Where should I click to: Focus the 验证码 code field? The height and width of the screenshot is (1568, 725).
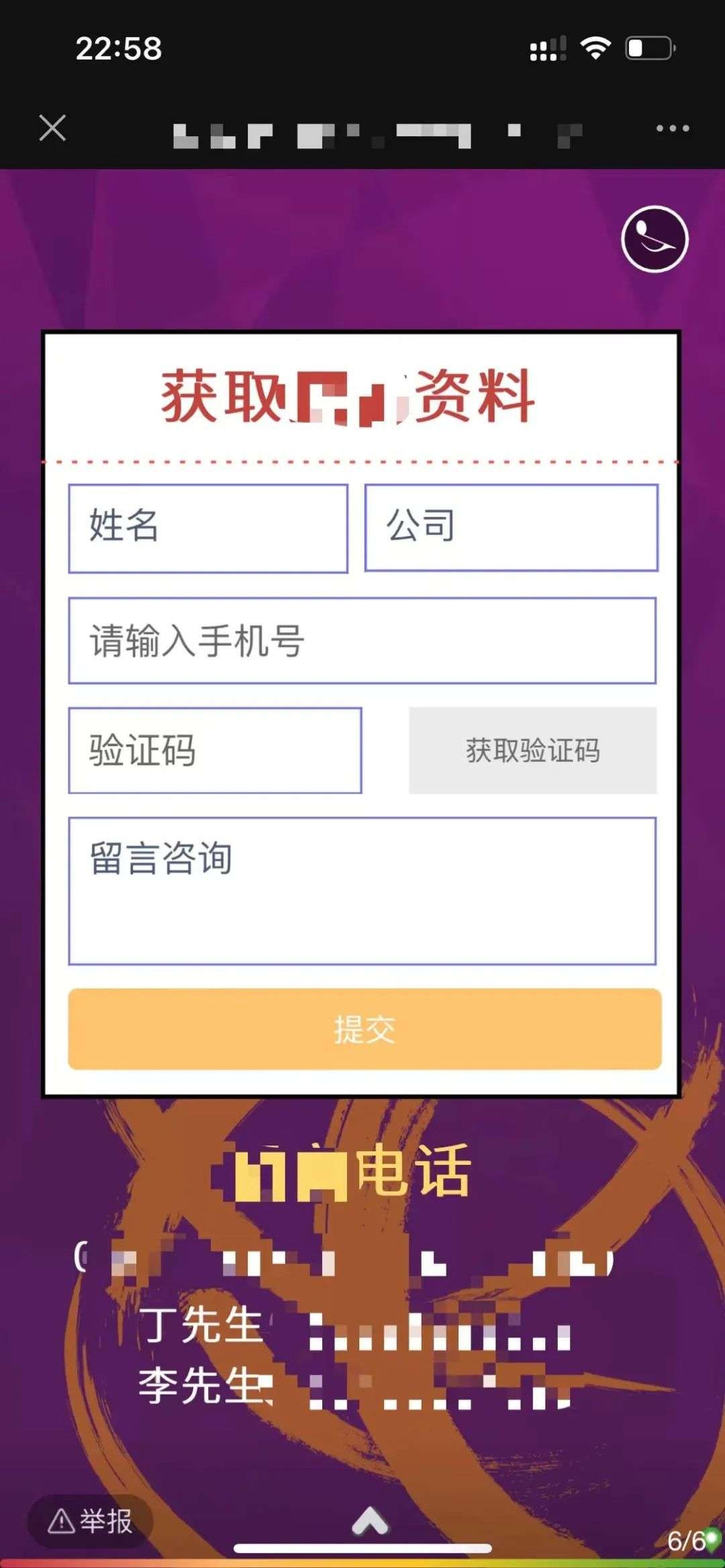pyautogui.click(x=215, y=750)
